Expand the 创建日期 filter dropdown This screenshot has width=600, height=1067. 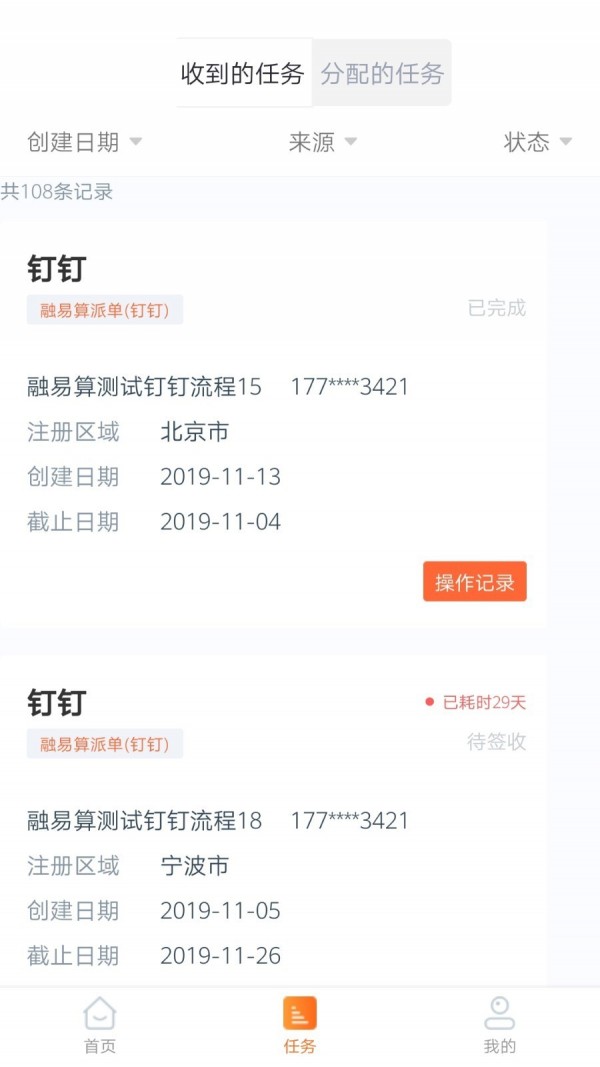(84, 142)
